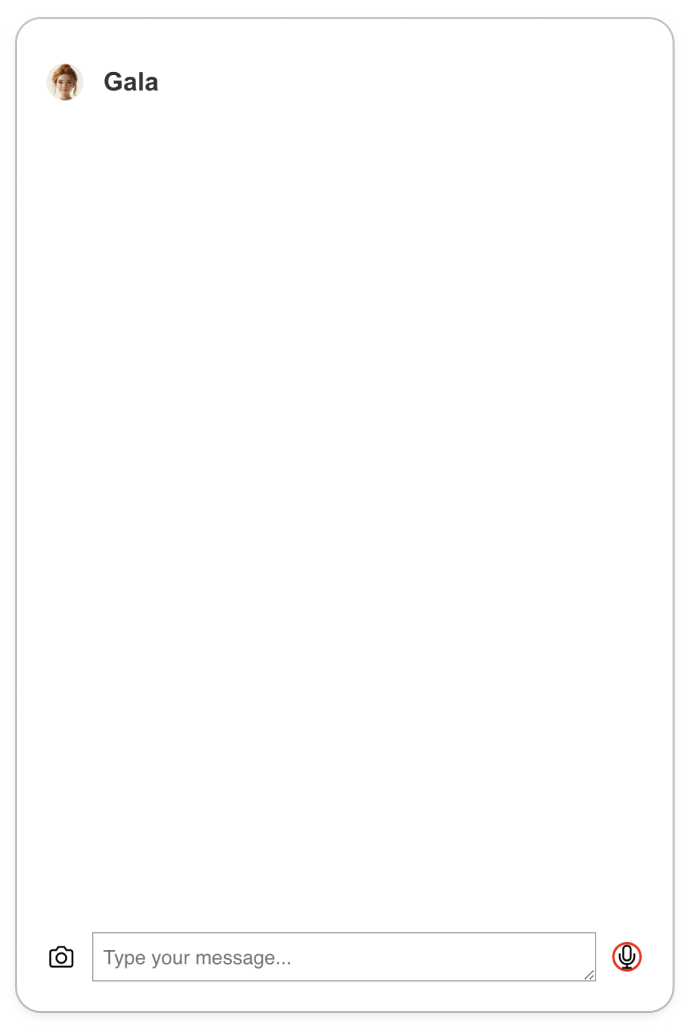This screenshot has width=691, height=1030.
Task: Tap the camera icon to attach a photo
Action: 61,957
